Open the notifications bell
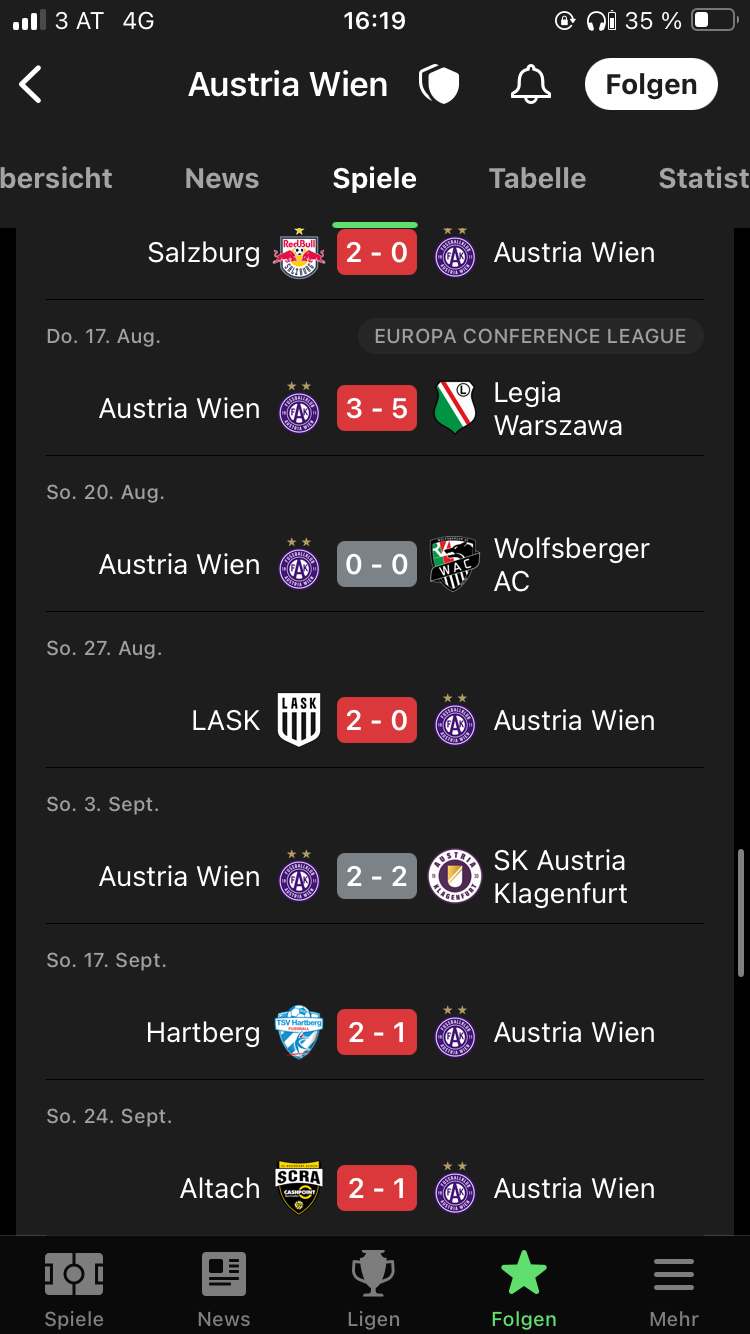Image resolution: width=750 pixels, height=1334 pixels. 531,85
